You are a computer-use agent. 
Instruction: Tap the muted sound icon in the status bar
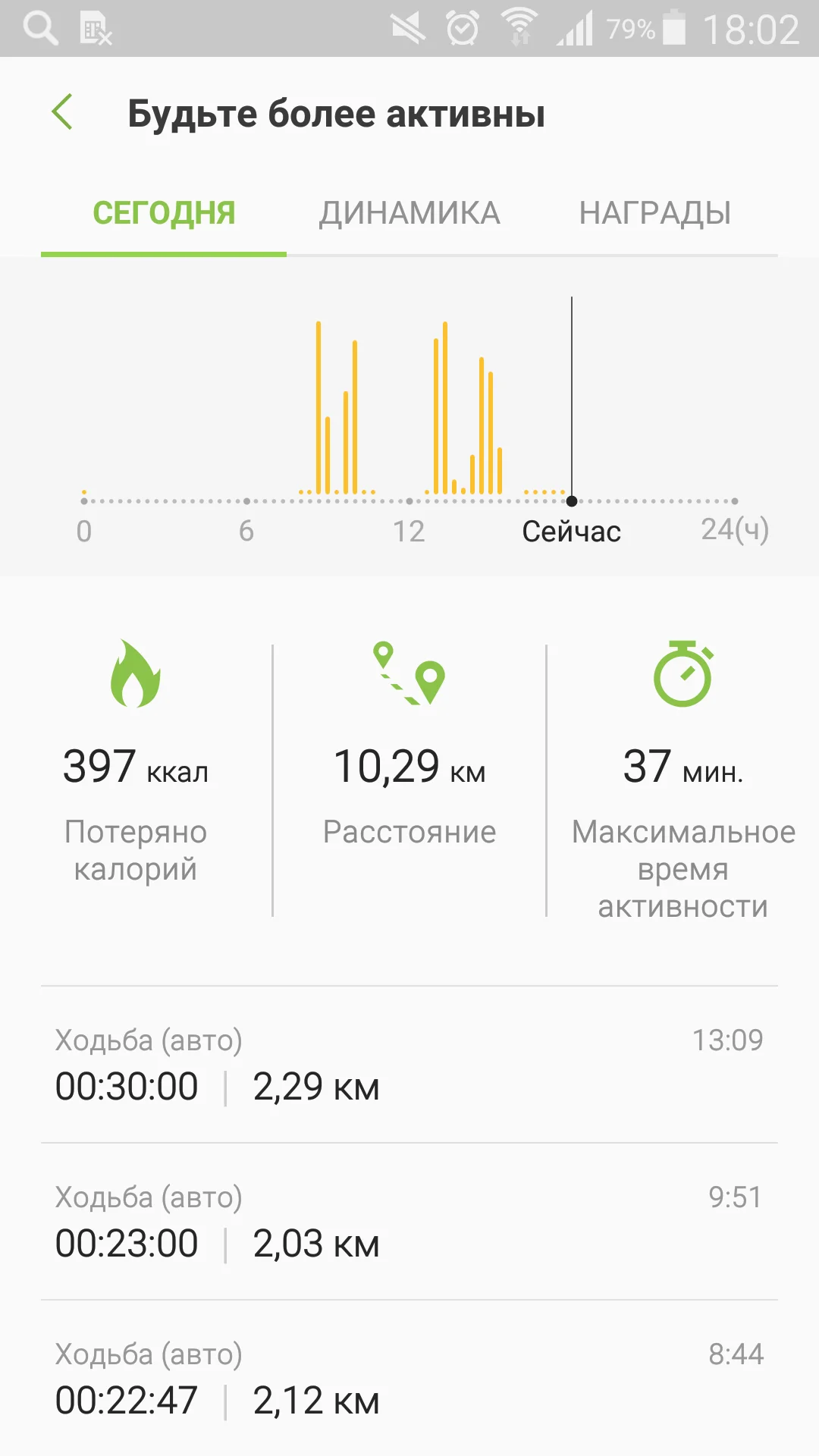click(x=406, y=27)
